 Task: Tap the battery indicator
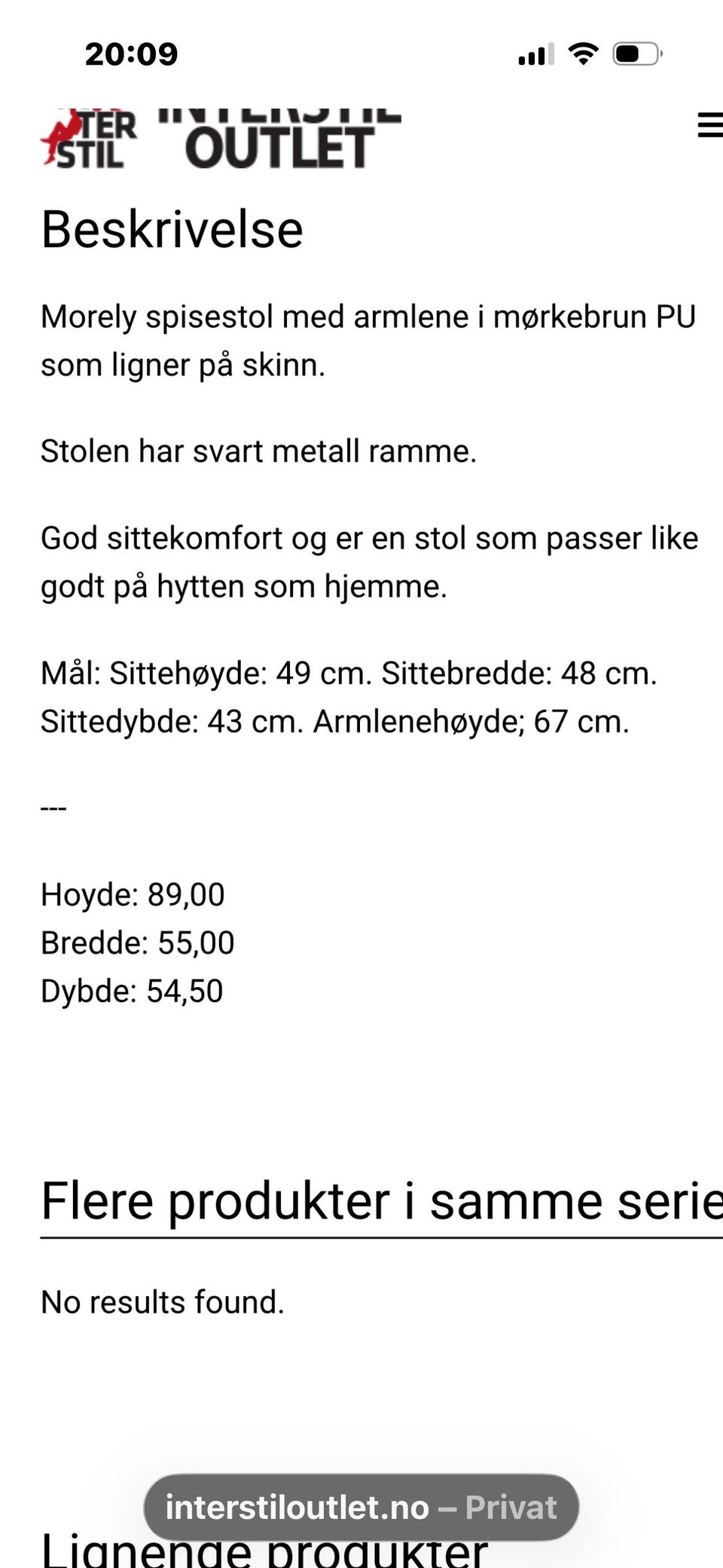point(636,53)
